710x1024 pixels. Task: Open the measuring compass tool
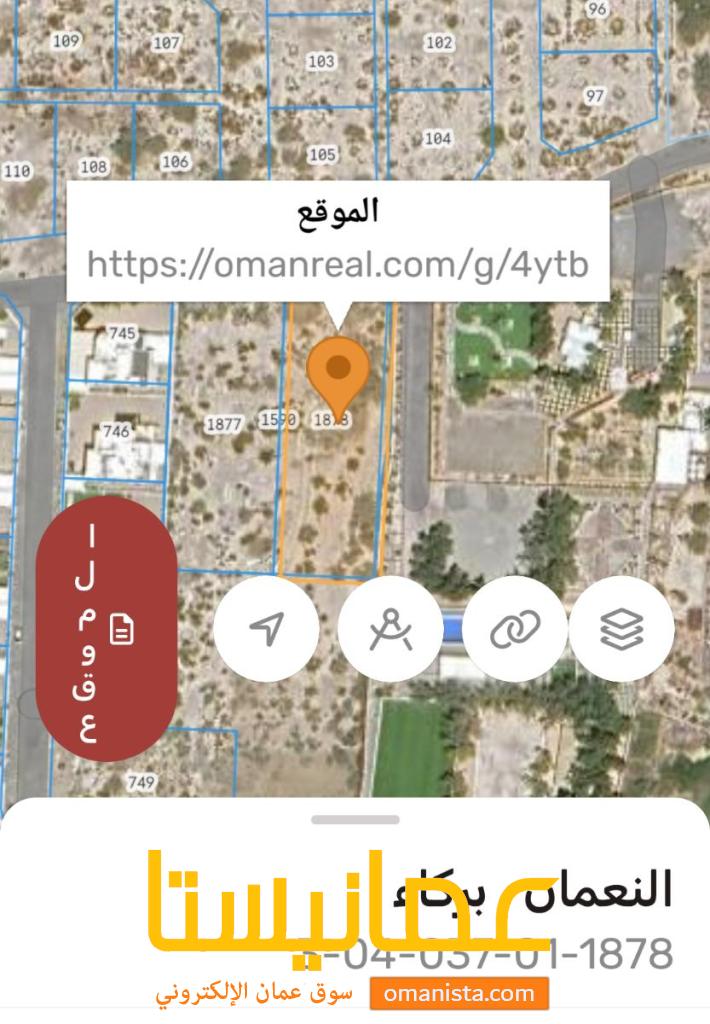click(390, 629)
